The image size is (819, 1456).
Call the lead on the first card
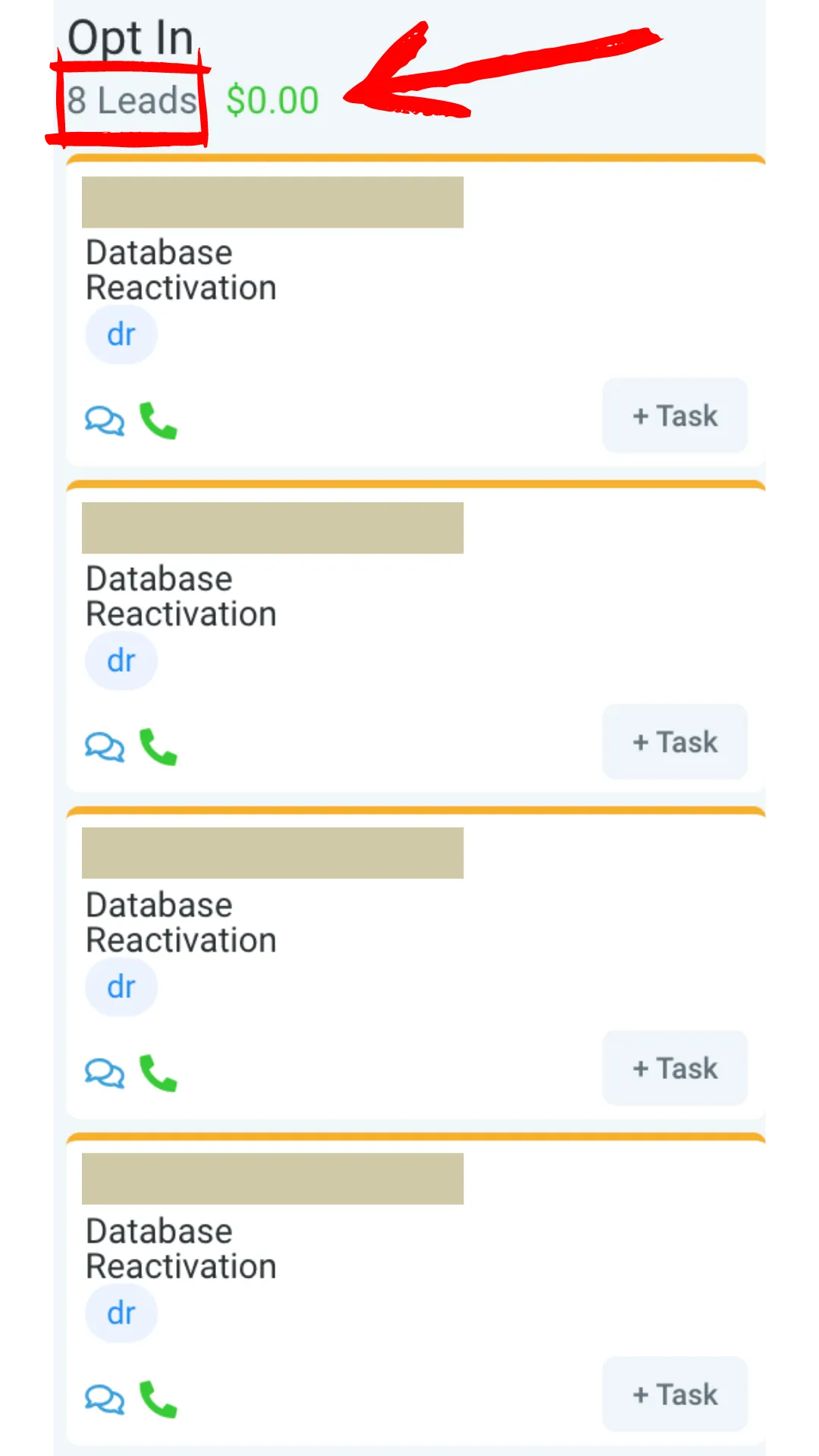click(x=158, y=420)
